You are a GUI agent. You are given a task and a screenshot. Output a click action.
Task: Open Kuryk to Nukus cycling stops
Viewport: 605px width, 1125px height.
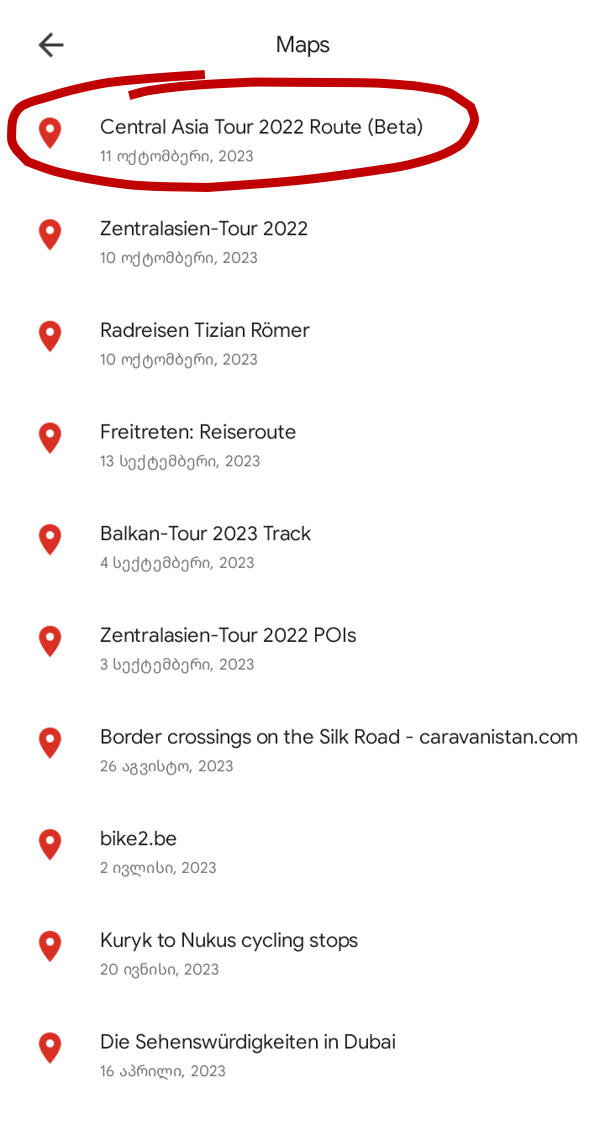pos(302,955)
